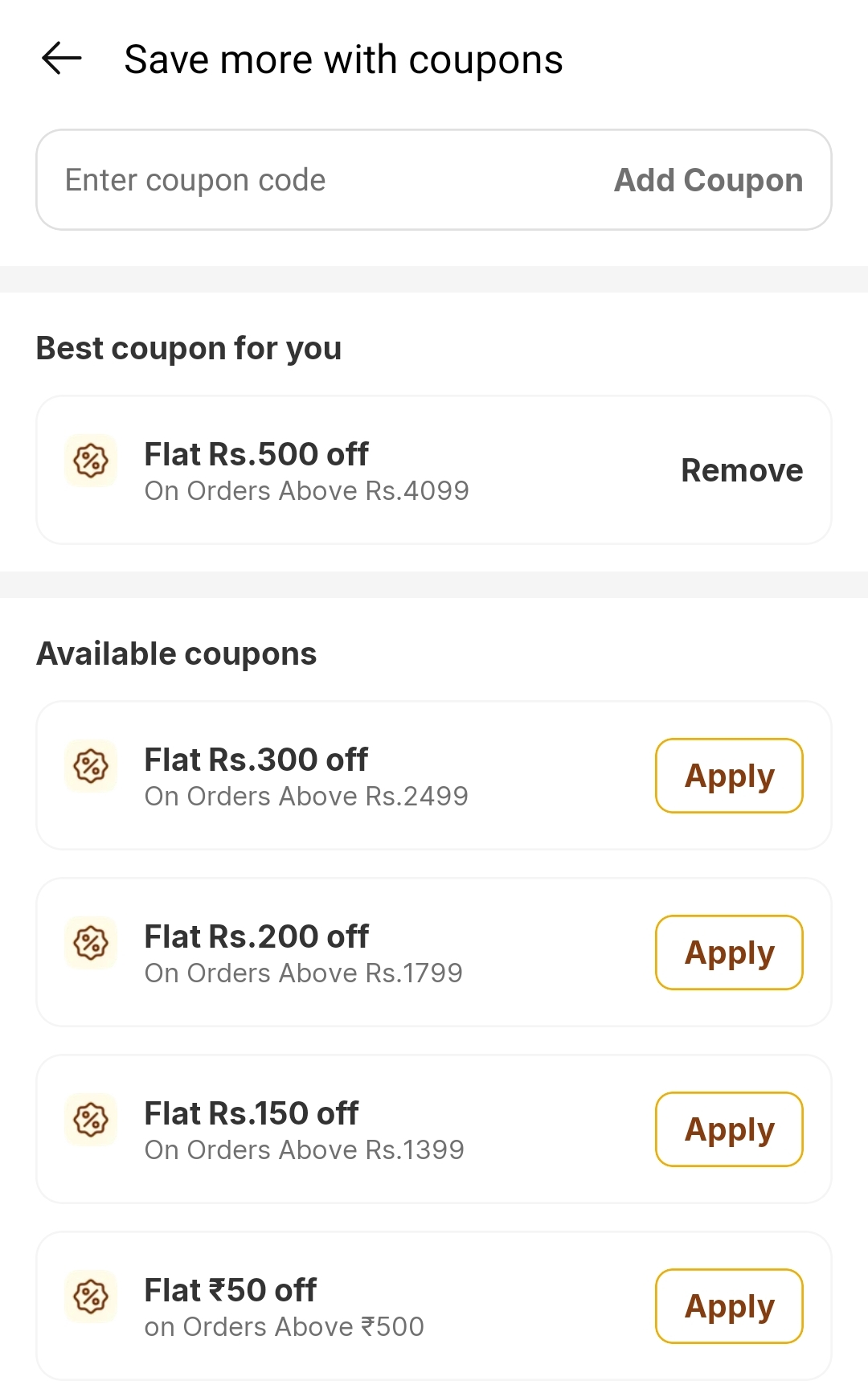Click the back arrow to exit coupons screen
868x1389 pixels.
tap(61, 58)
